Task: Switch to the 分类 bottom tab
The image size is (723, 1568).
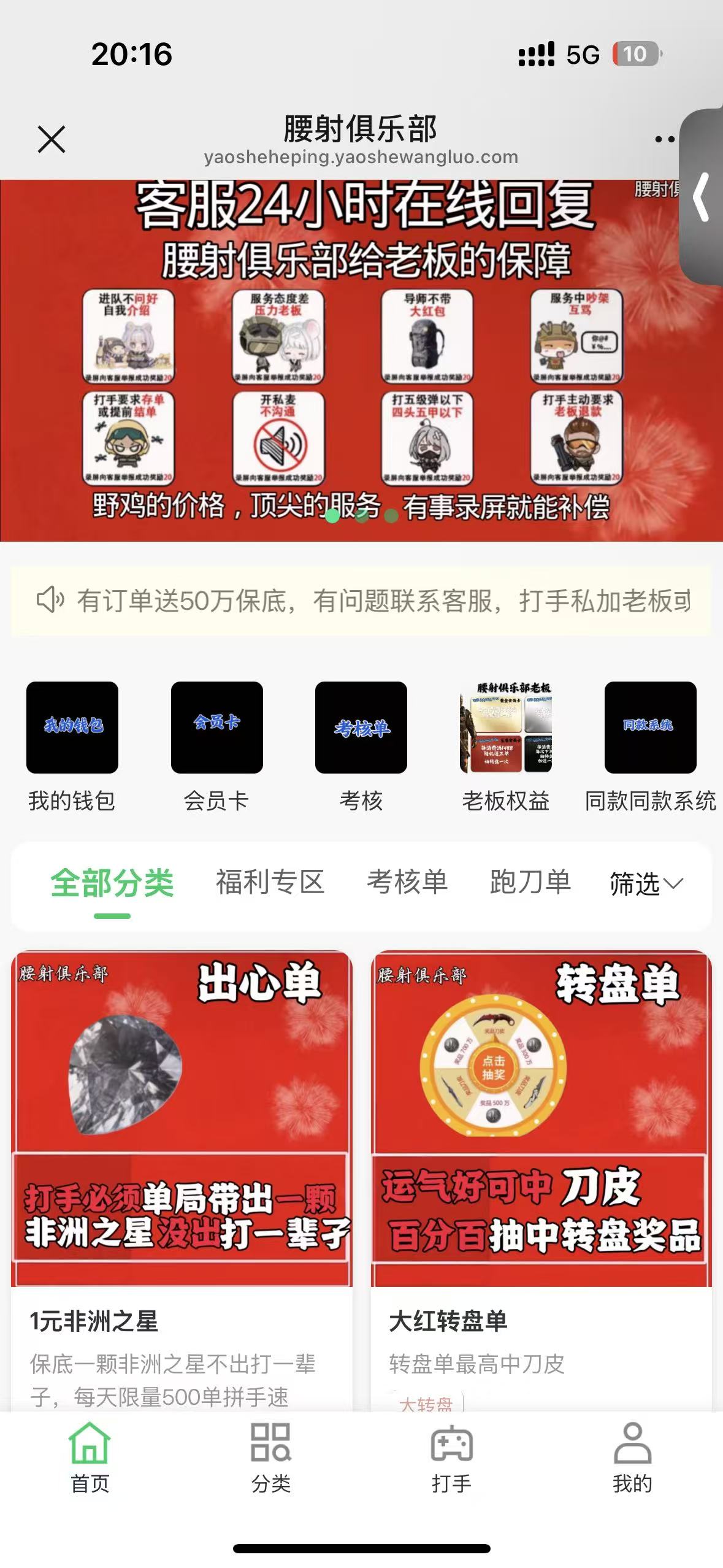Action: (x=271, y=1458)
